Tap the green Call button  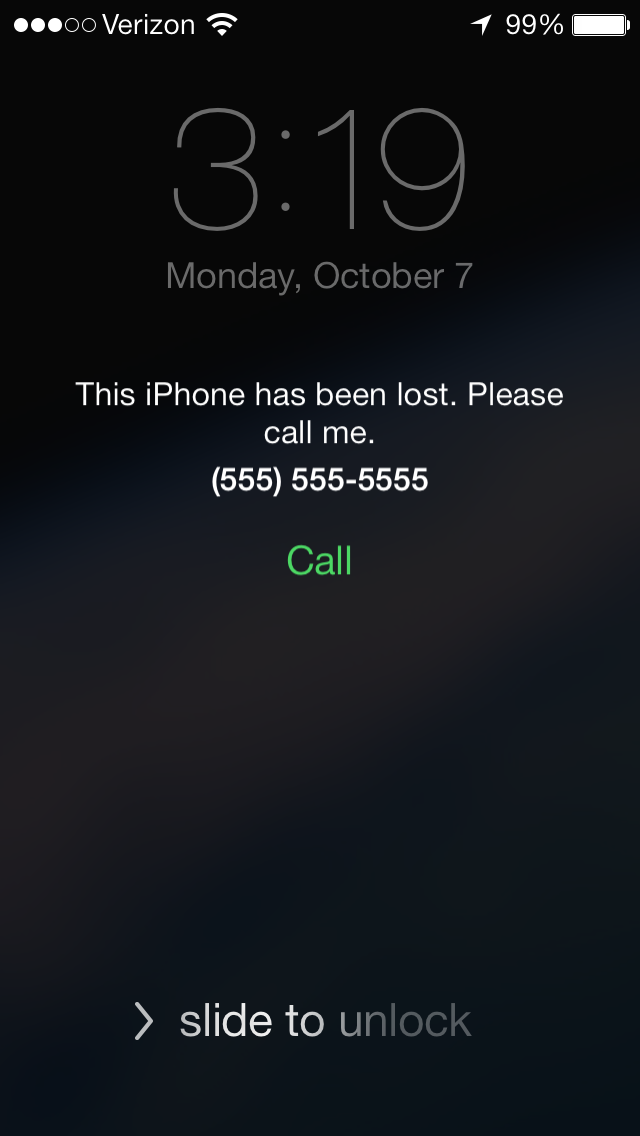click(320, 560)
